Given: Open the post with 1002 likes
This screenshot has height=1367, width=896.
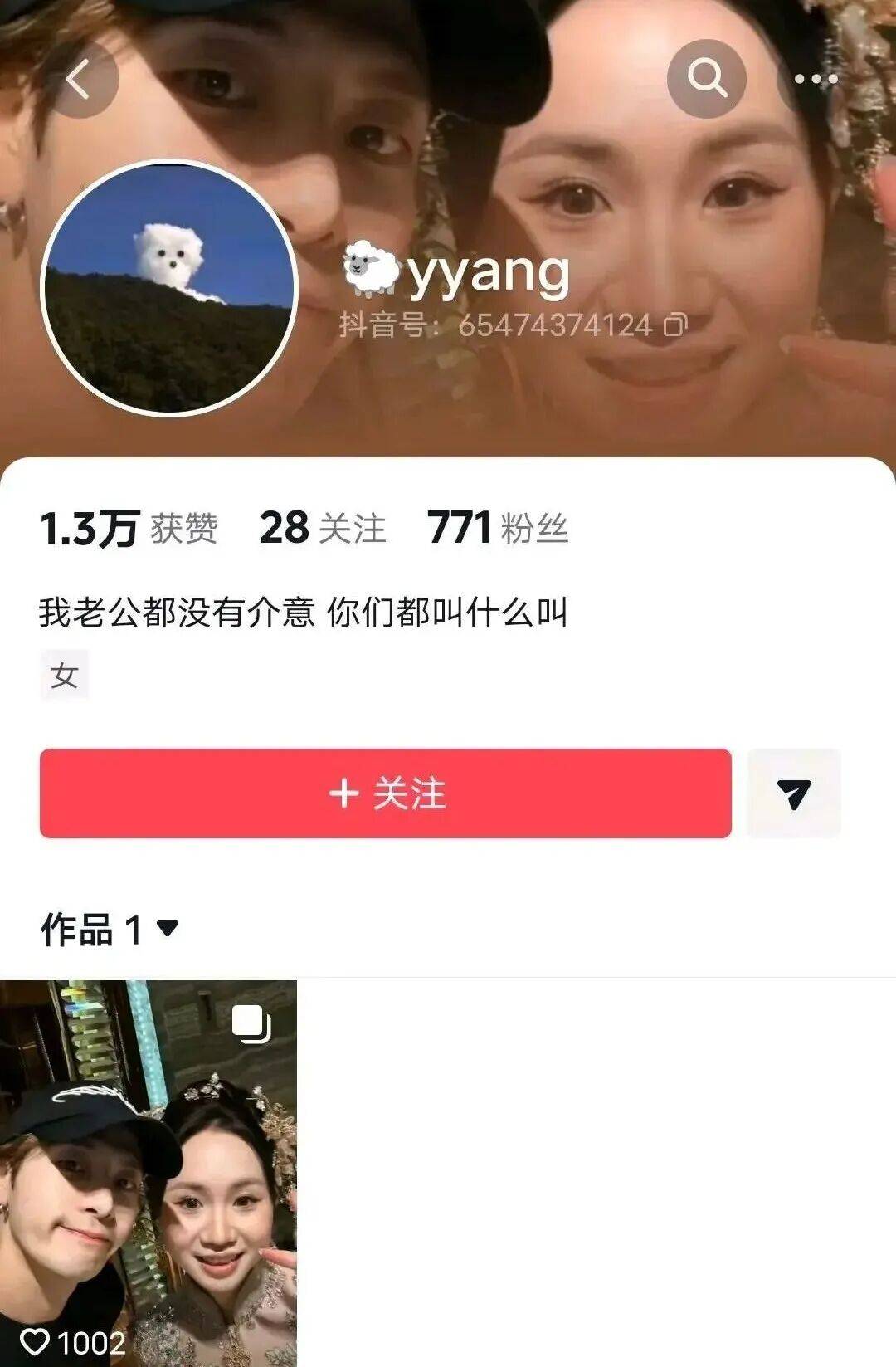Looking at the screenshot, I should pyautogui.click(x=149, y=1172).
